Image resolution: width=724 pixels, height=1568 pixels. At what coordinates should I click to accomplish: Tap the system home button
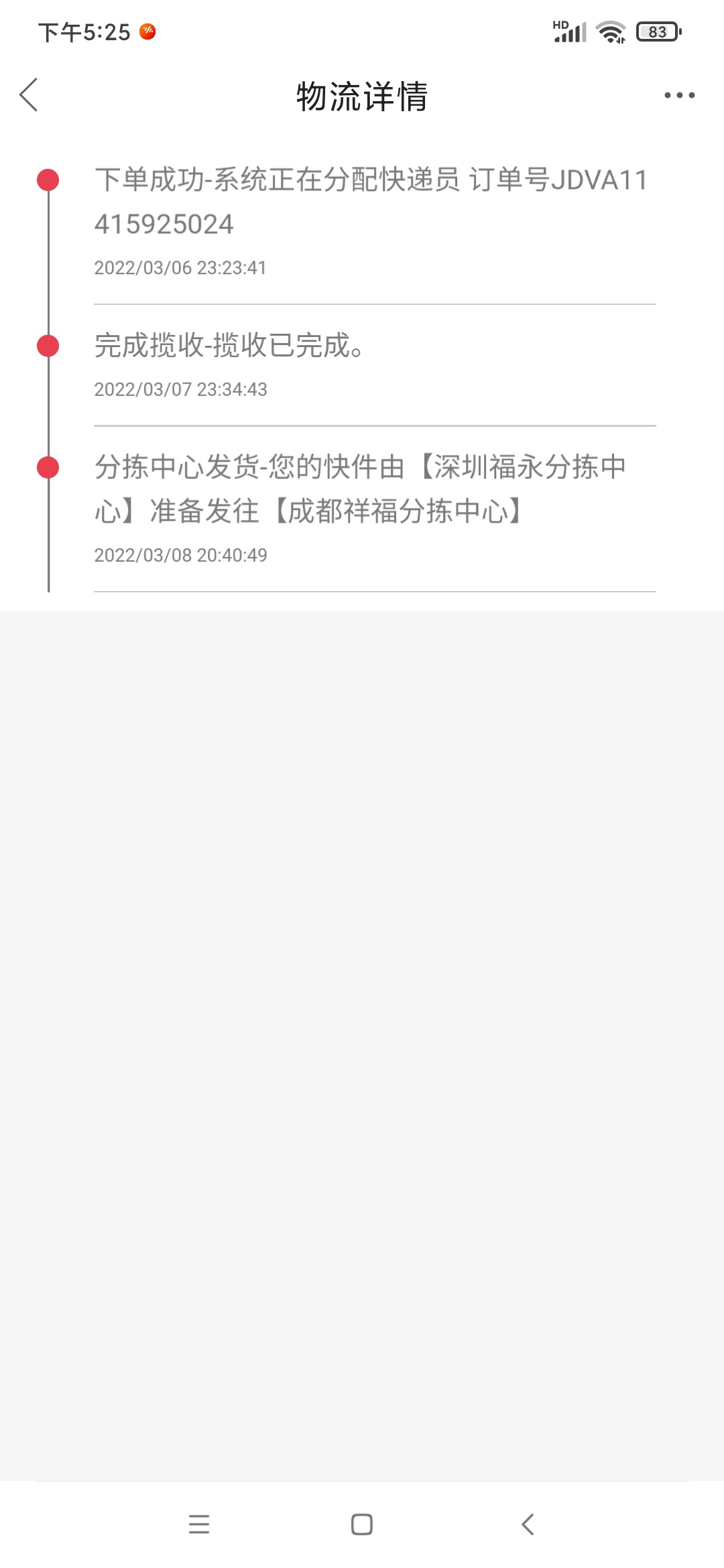coord(362,1524)
